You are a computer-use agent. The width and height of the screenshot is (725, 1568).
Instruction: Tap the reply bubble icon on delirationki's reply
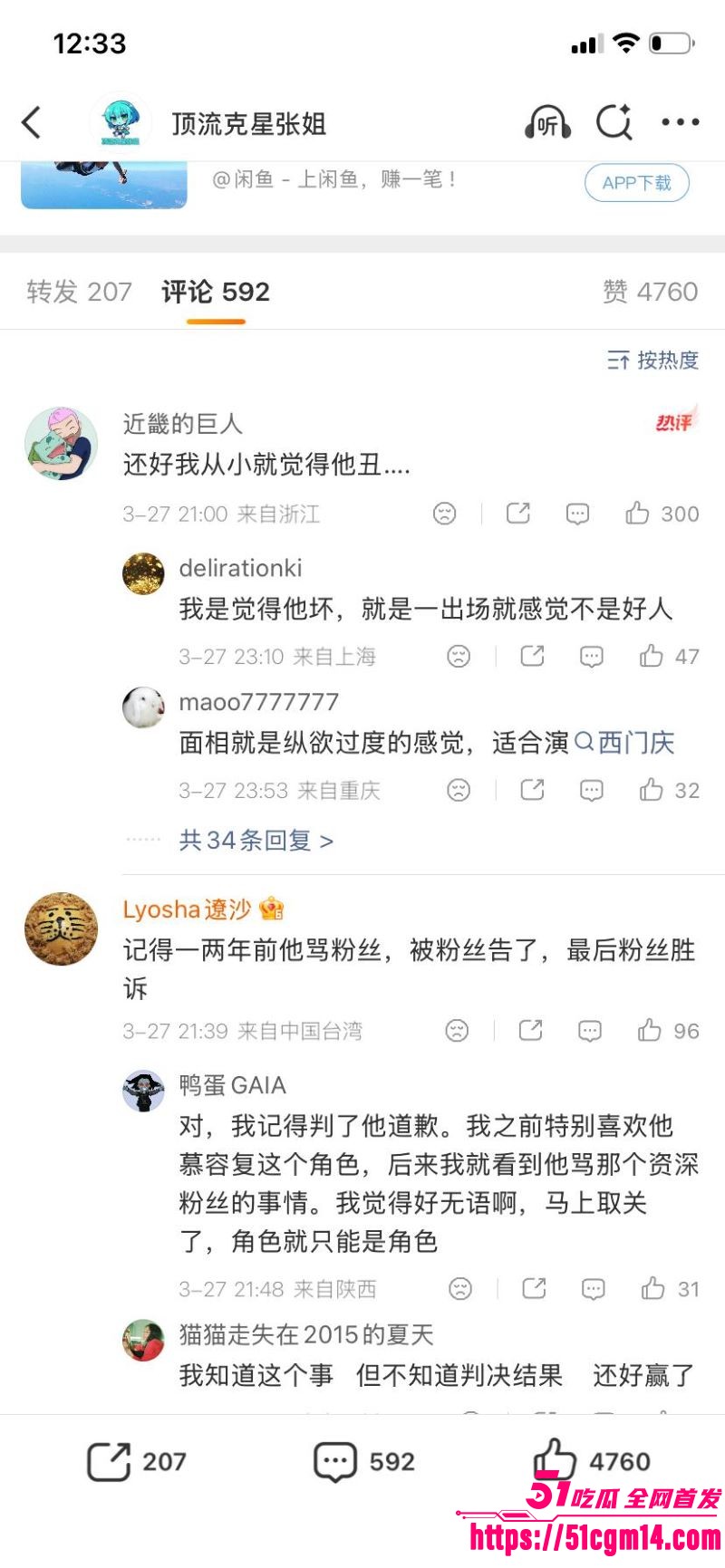tap(592, 656)
